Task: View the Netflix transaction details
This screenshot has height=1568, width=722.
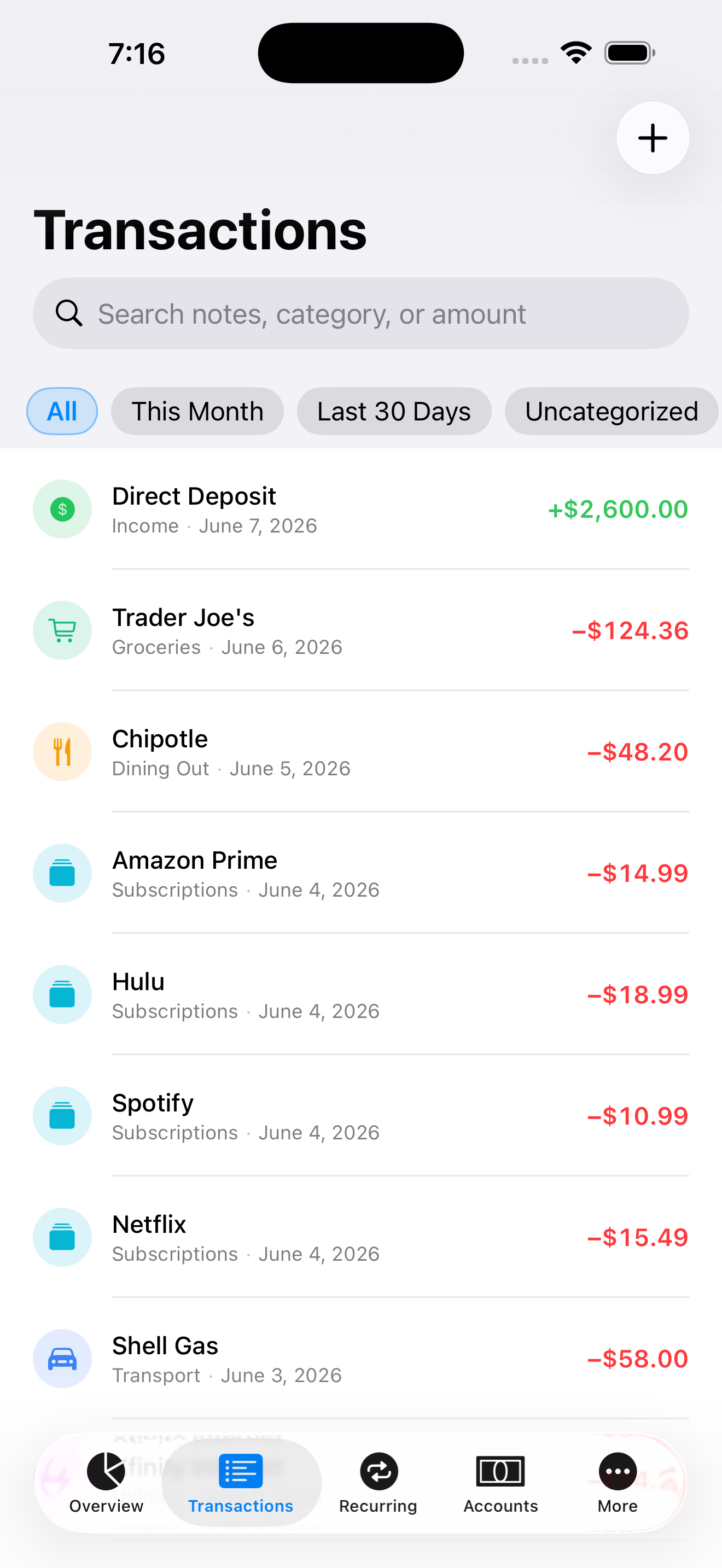Action: point(361,1237)
